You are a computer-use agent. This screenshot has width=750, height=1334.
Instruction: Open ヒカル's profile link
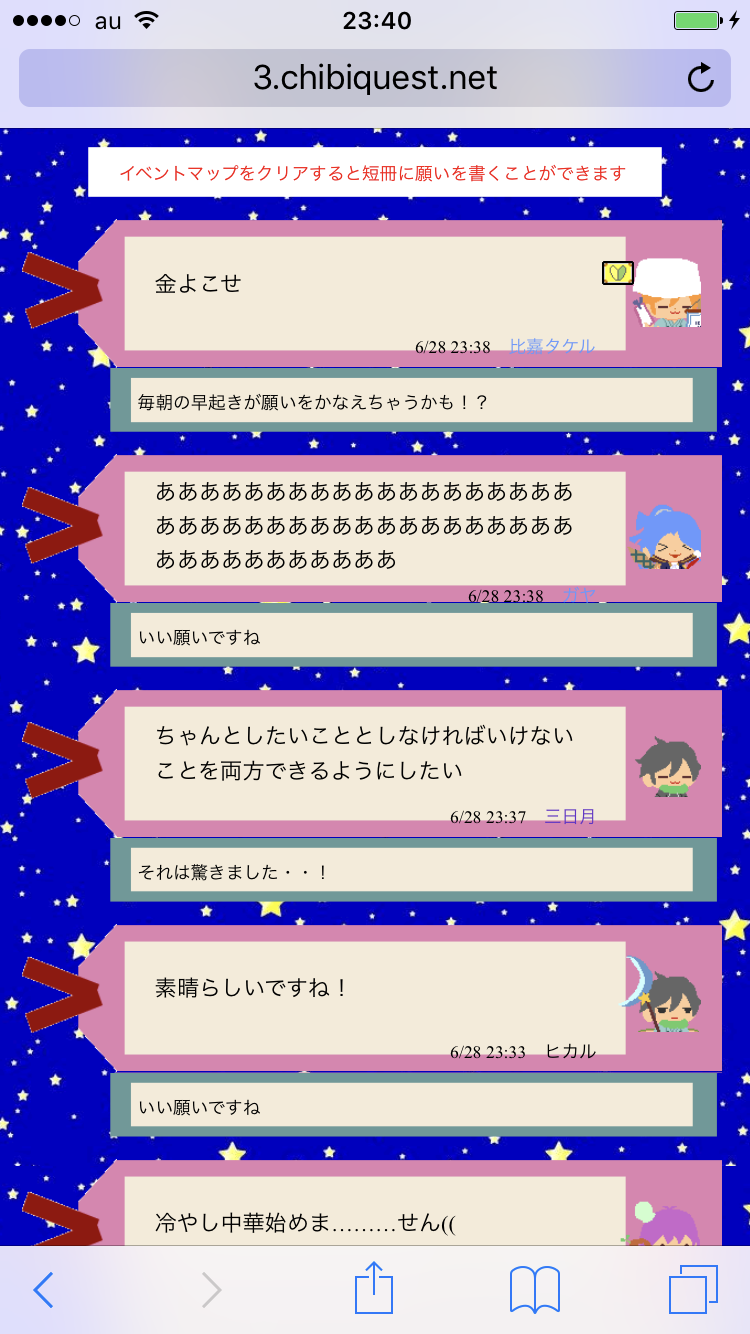(x=570, y=1051)
